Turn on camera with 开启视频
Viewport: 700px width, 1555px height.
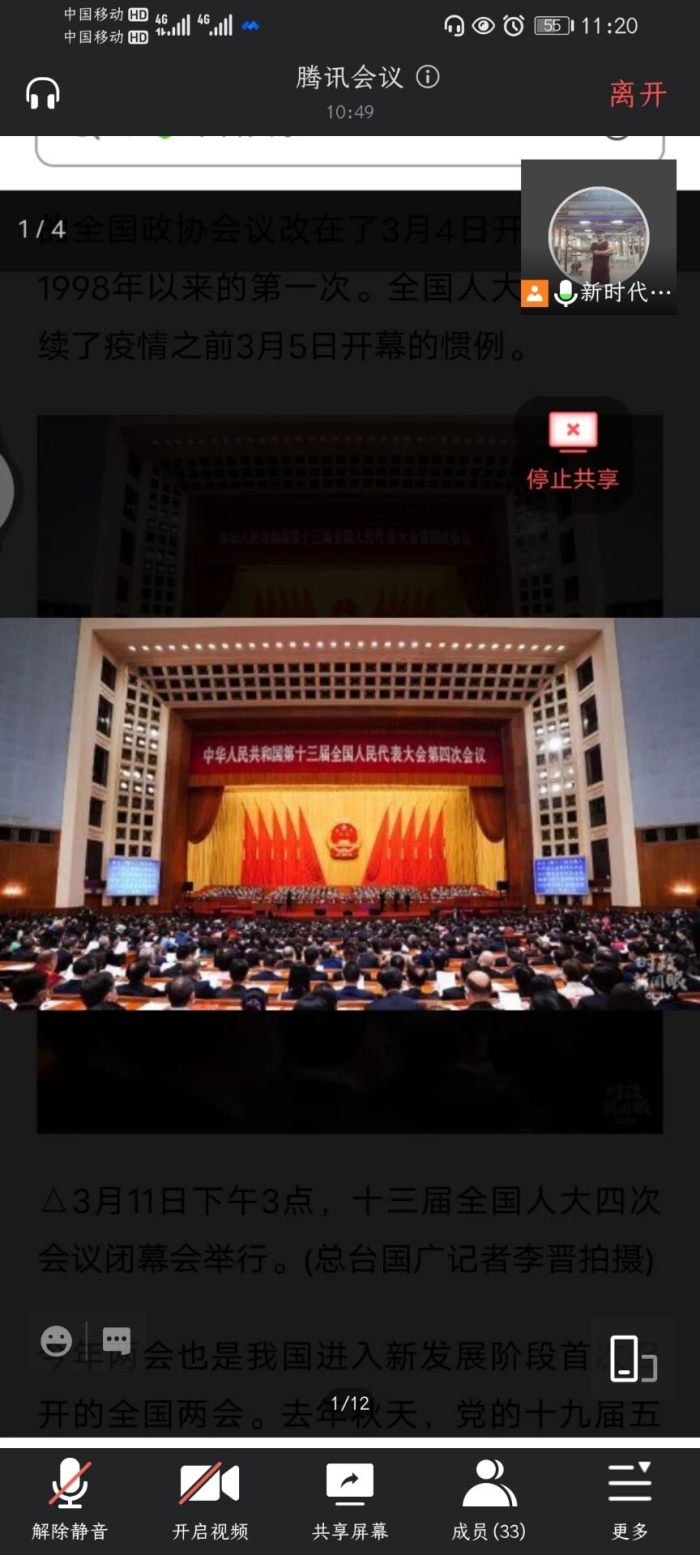coord(210,1498)
